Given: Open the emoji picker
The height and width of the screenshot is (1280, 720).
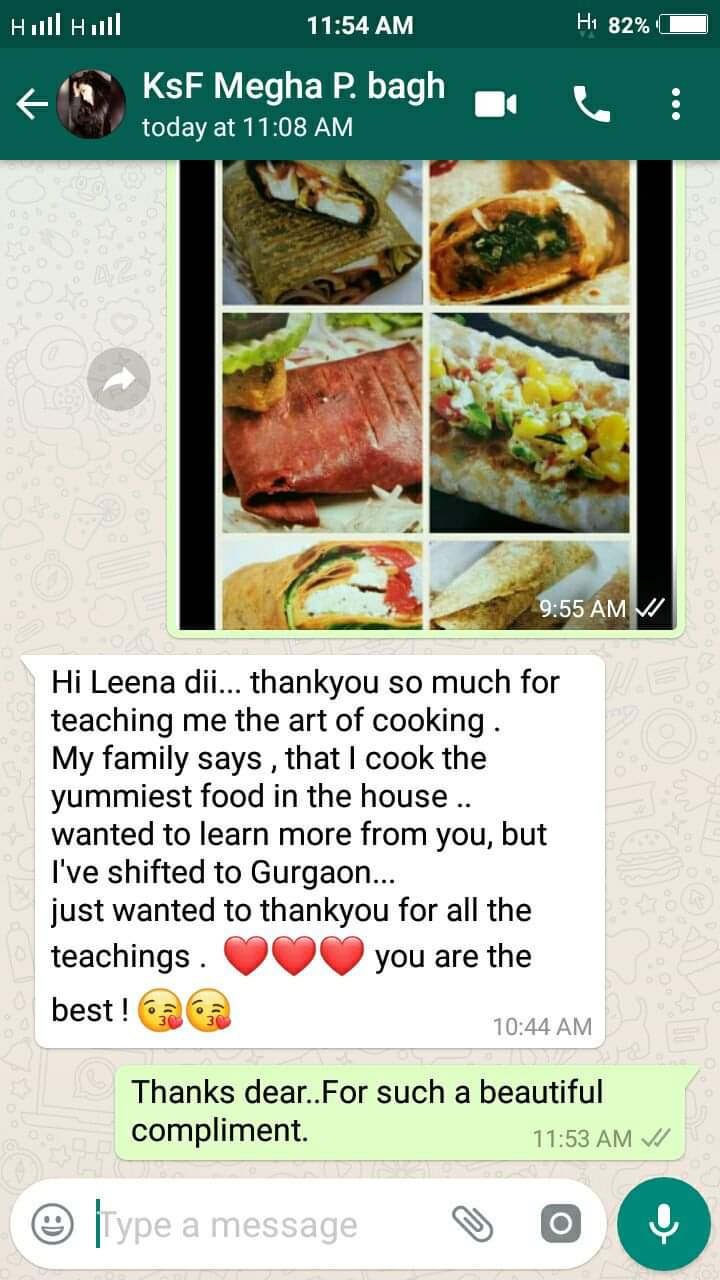Looking at the screenshot, I should [52, 1224].
